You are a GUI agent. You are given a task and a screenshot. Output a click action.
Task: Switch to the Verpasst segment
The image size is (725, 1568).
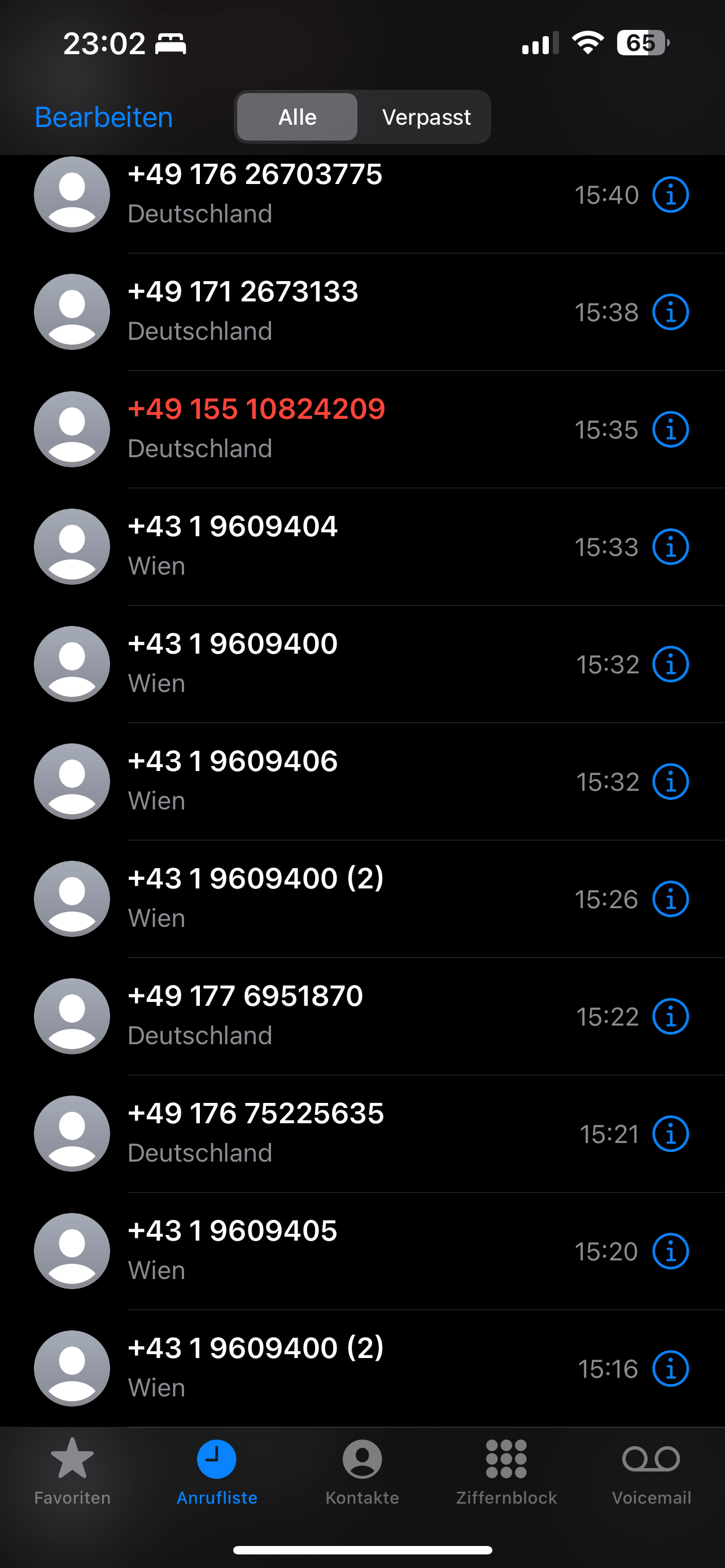[426, 117]
